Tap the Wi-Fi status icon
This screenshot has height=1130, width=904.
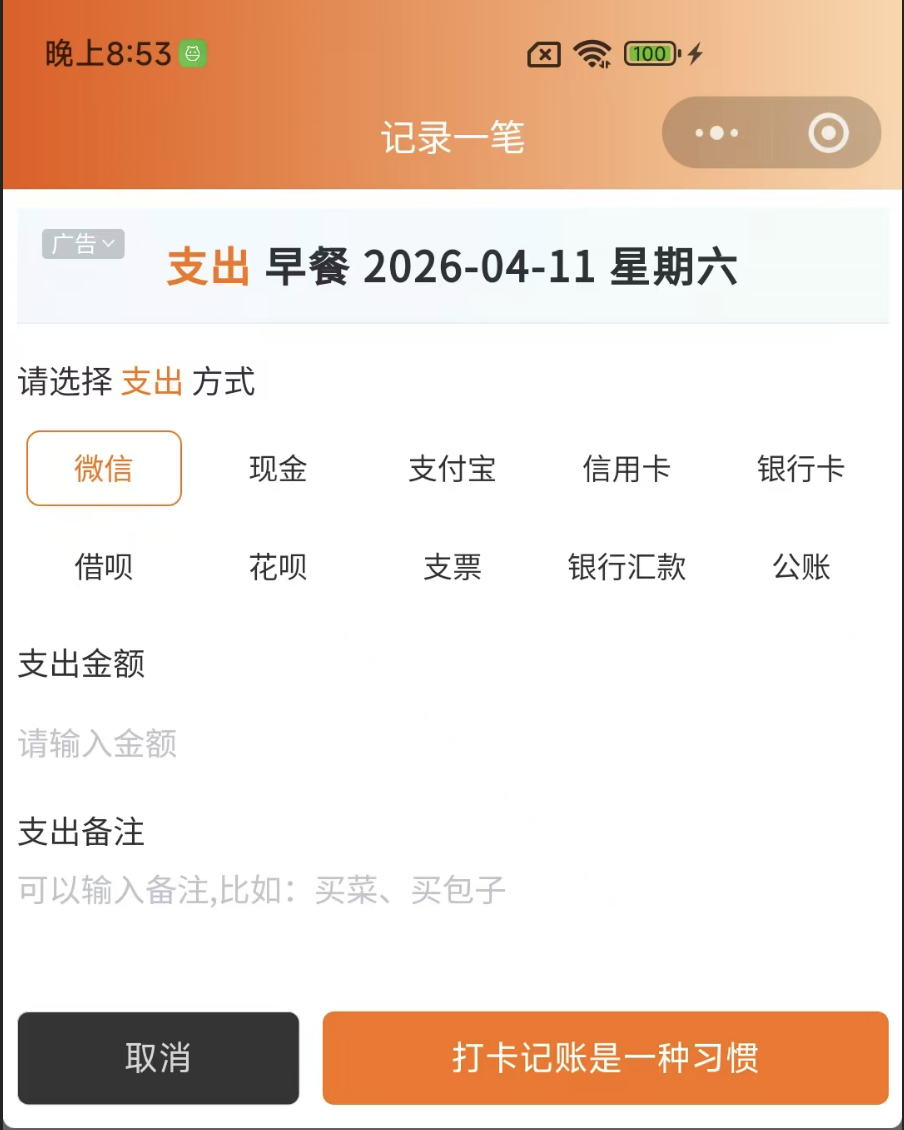[x=594, y=54]
